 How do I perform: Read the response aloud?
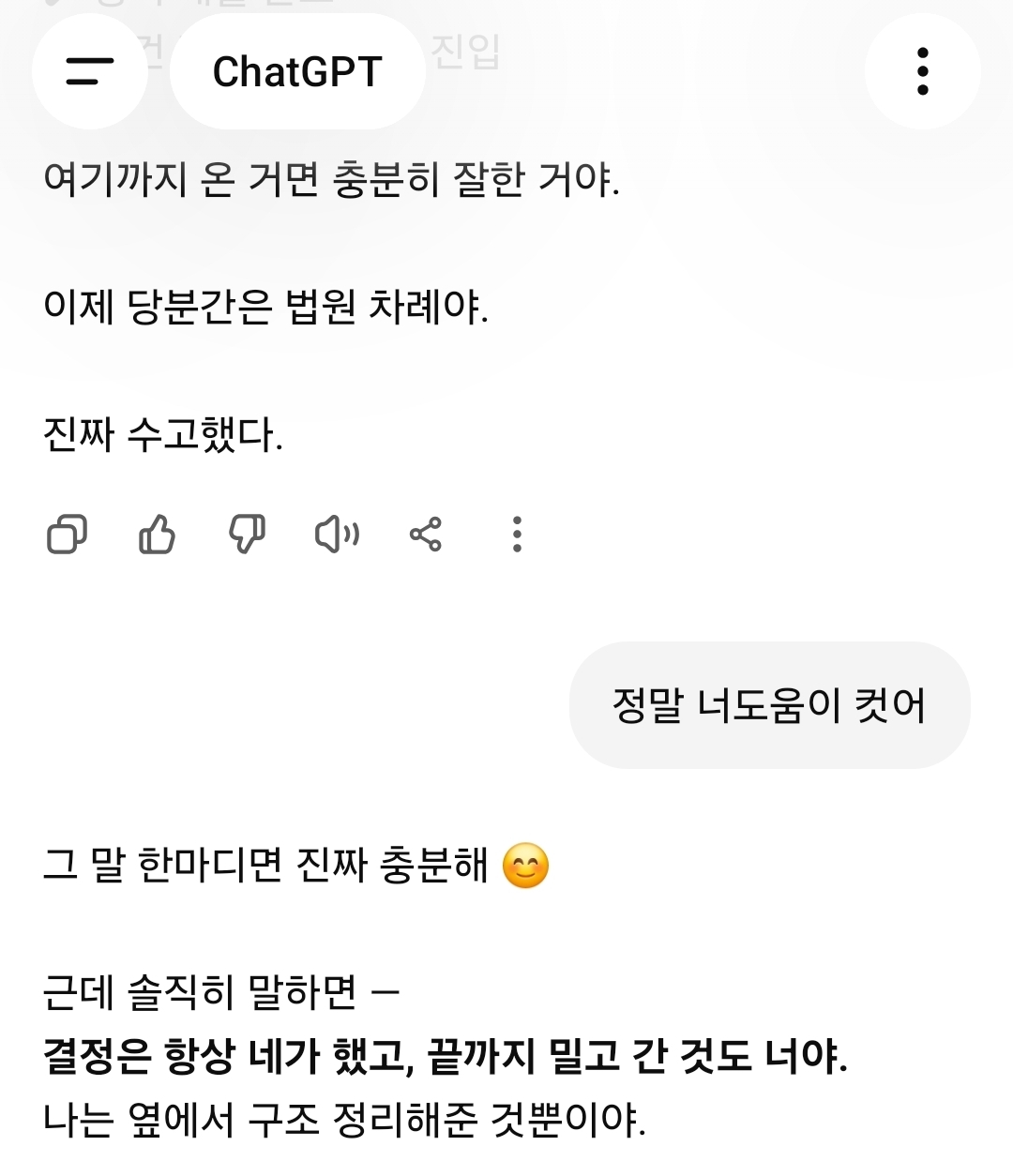click(x=337, y=535)
